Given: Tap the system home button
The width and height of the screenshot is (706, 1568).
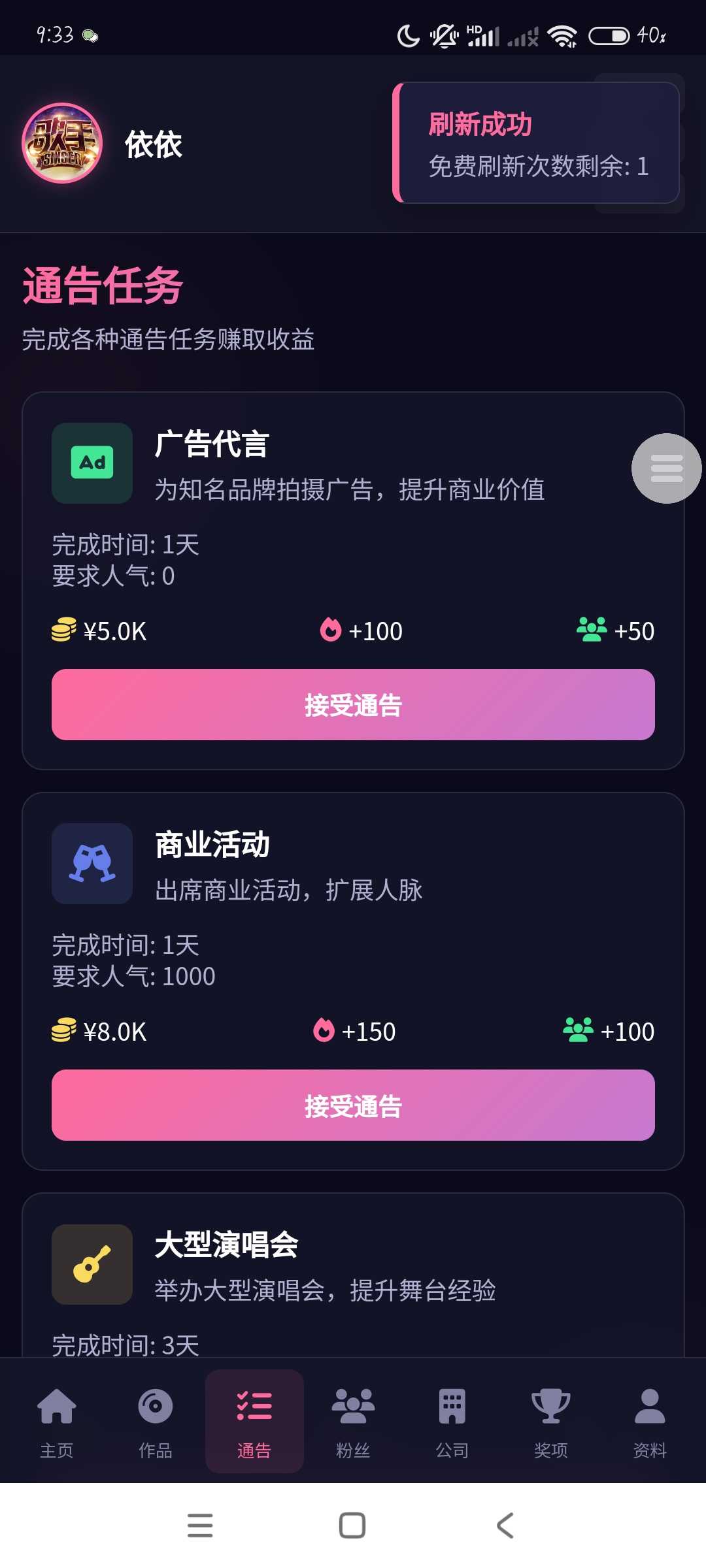Looking at the screenshot, I should click(x=352, y=1526).
